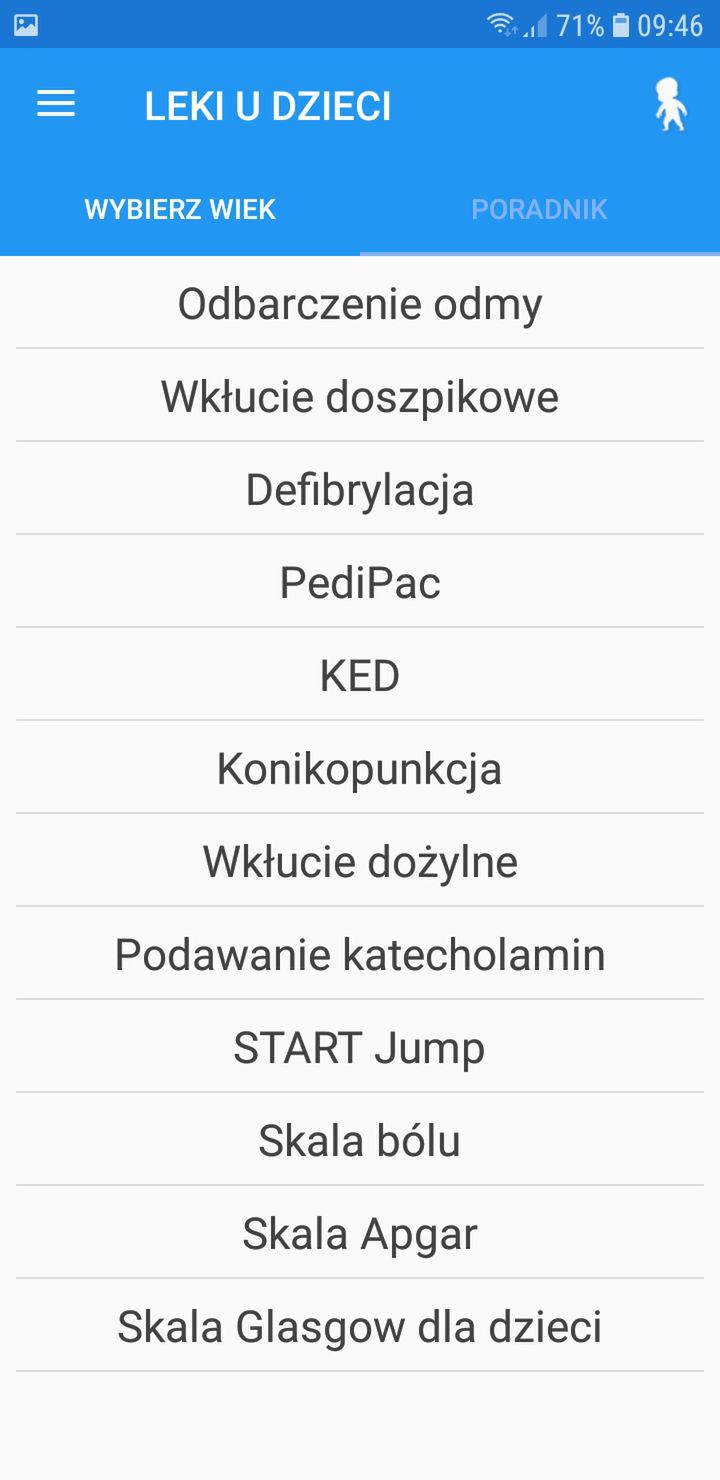The image size is (720, 1480).
Task: Open Odbarczenie odmy guide
Action: click(x=360, y=303)
